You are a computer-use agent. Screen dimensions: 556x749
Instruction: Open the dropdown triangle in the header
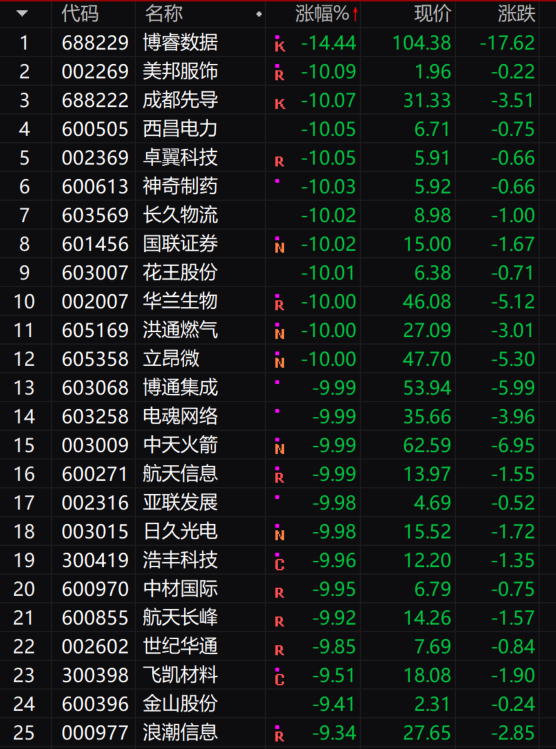[x=22, y=13]
